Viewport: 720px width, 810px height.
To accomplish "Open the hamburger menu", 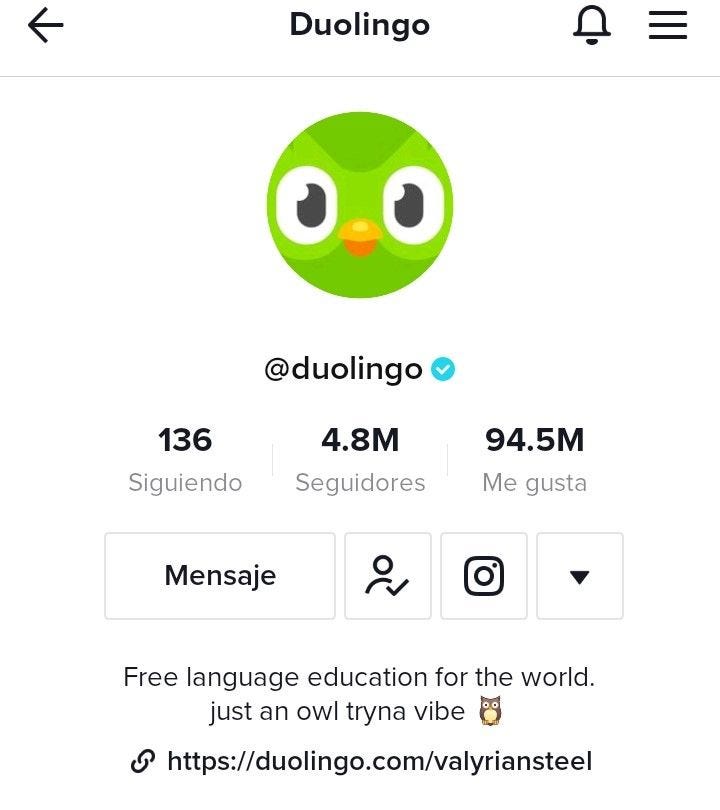I will click(x=668, y=26).
